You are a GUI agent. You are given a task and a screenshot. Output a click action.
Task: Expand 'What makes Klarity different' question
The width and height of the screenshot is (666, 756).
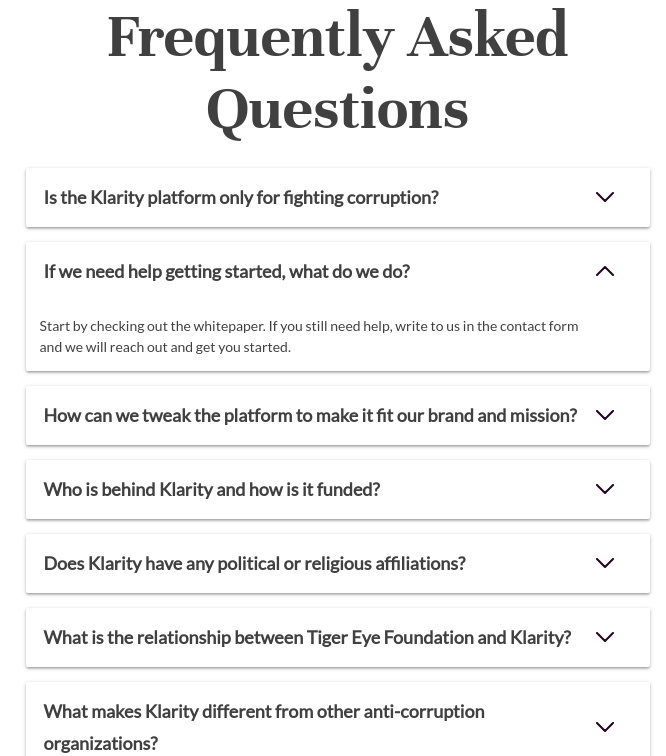coord(604,727)
